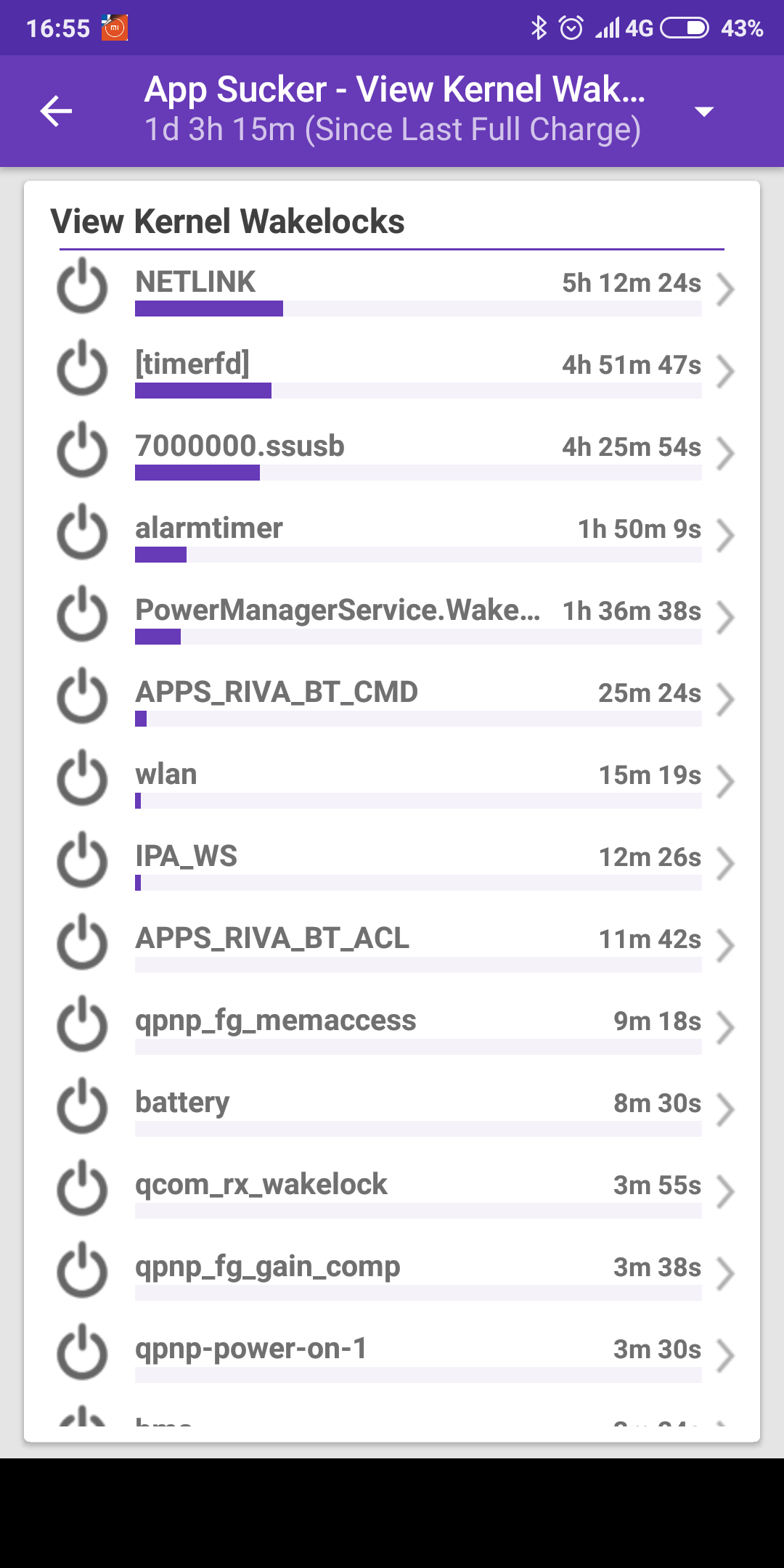
Task: Open NETLINK wakelock details
Action: point(392,290)
